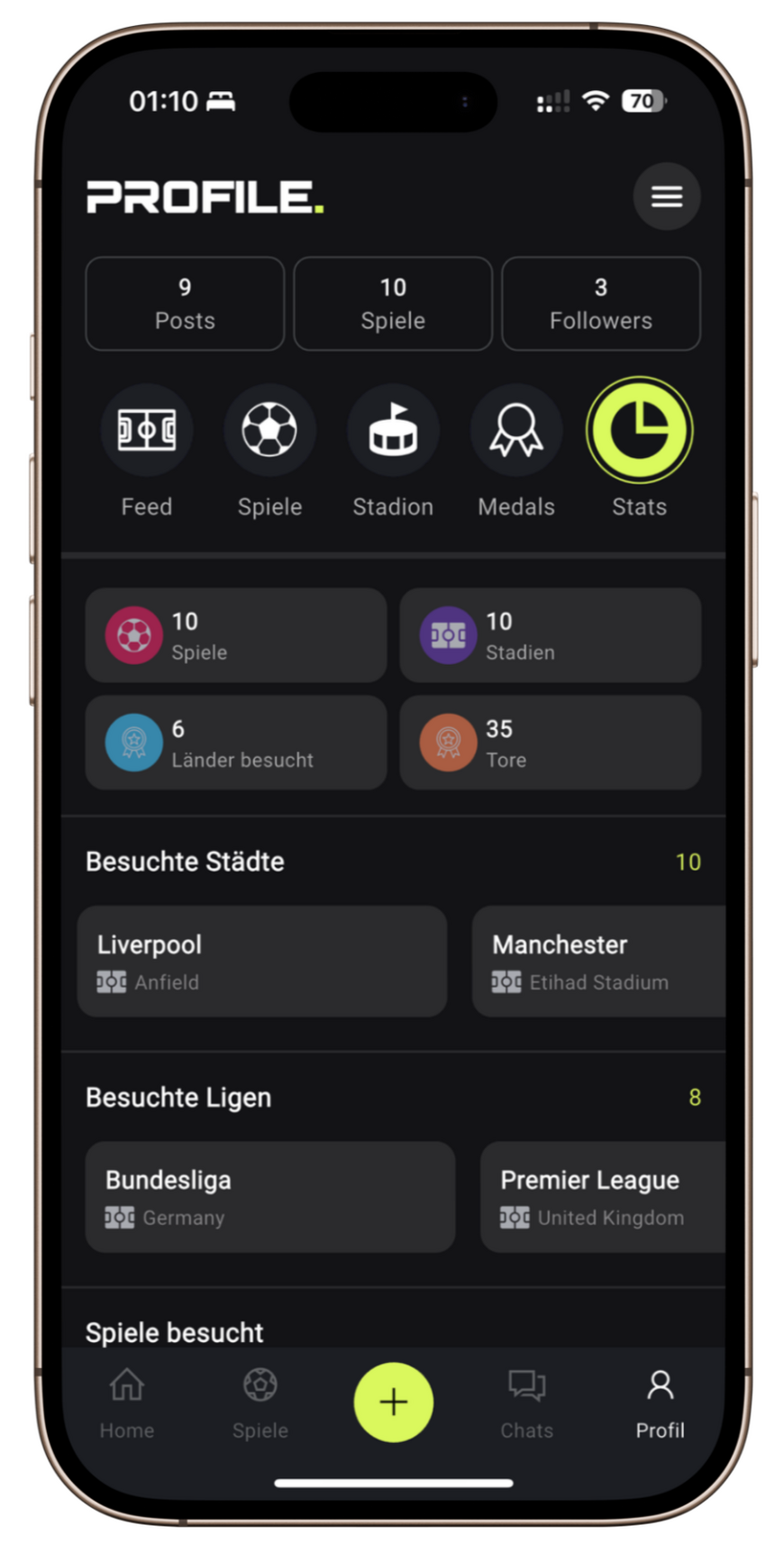Open the 35 Tore stat tile
This screenshot has height=1562, width=784.
pyautogui.click(x=550, y=743)
